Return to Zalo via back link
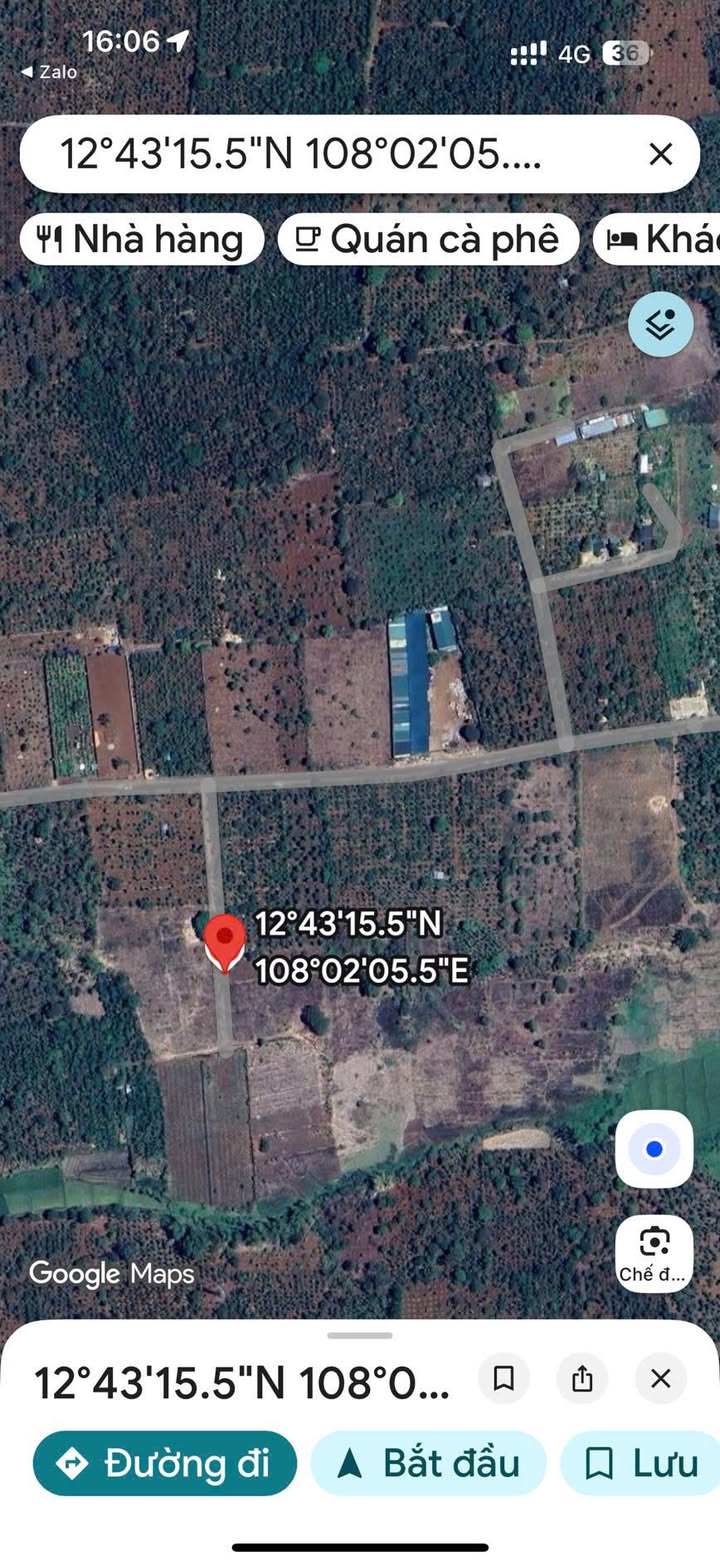 (x=48, y=72)
